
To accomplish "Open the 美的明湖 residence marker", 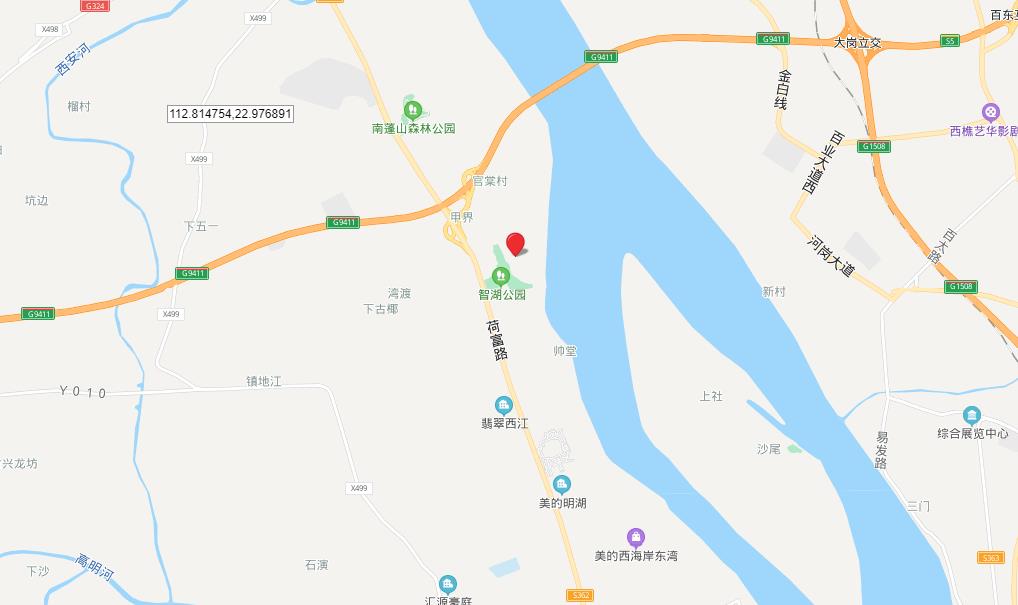I will click(562, 484).
